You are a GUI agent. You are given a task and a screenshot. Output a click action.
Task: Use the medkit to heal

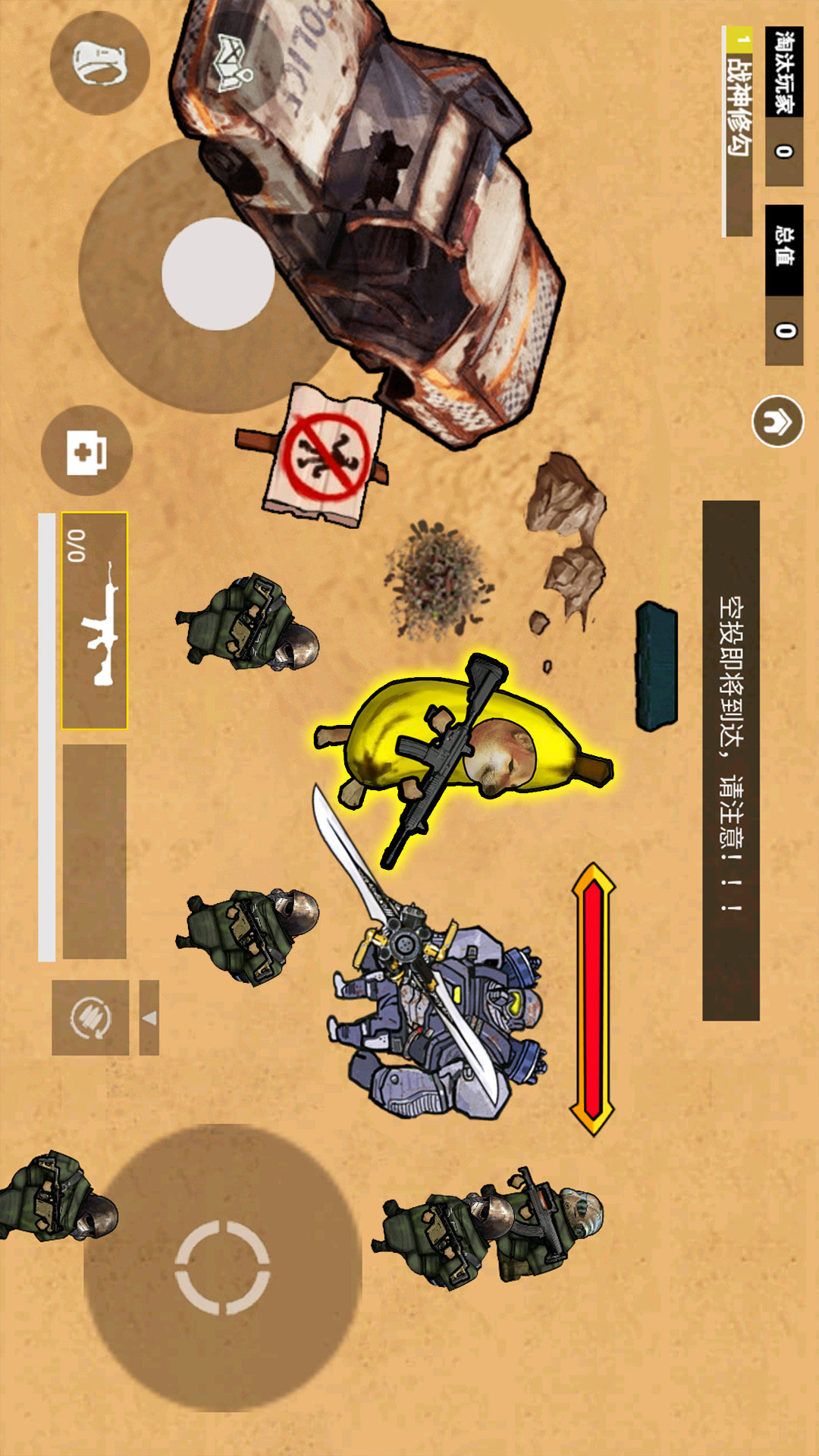[x=86, y=451]
